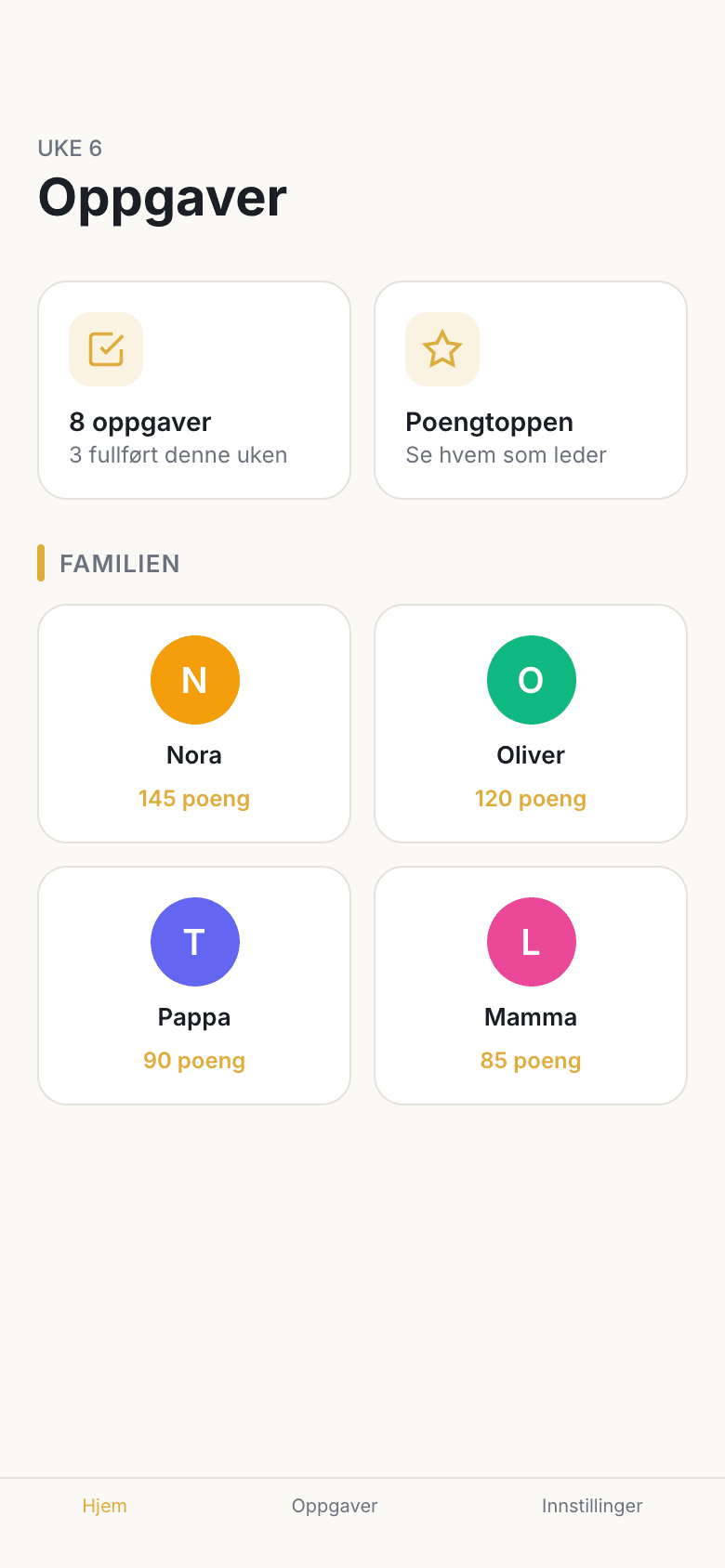This screenshot has height=1568, width=725.
Task: Click the FAMILIEN section header
Action: pyautogui.click(x=121, y=564)
